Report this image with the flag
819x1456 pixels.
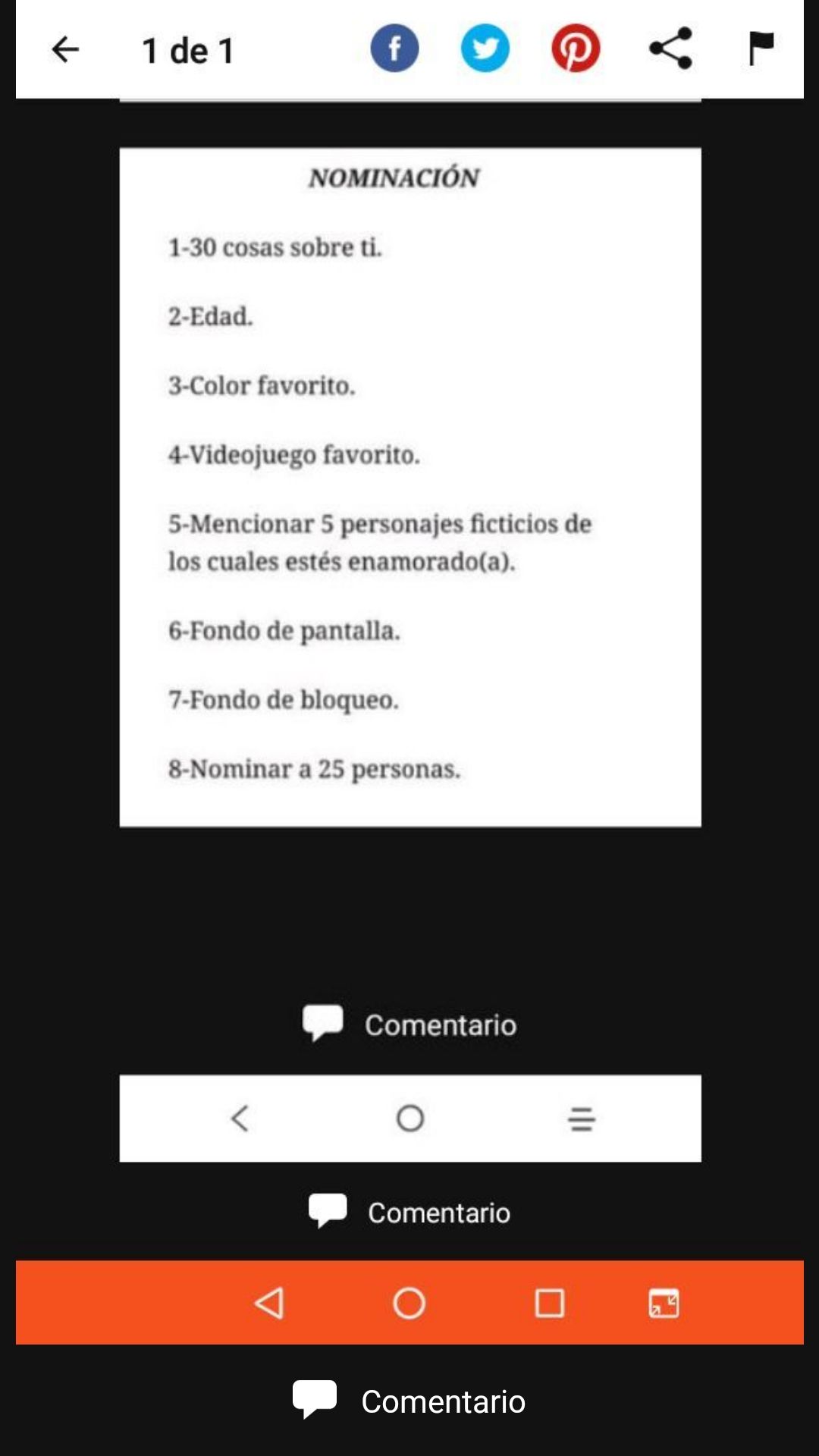click(761, 49)
